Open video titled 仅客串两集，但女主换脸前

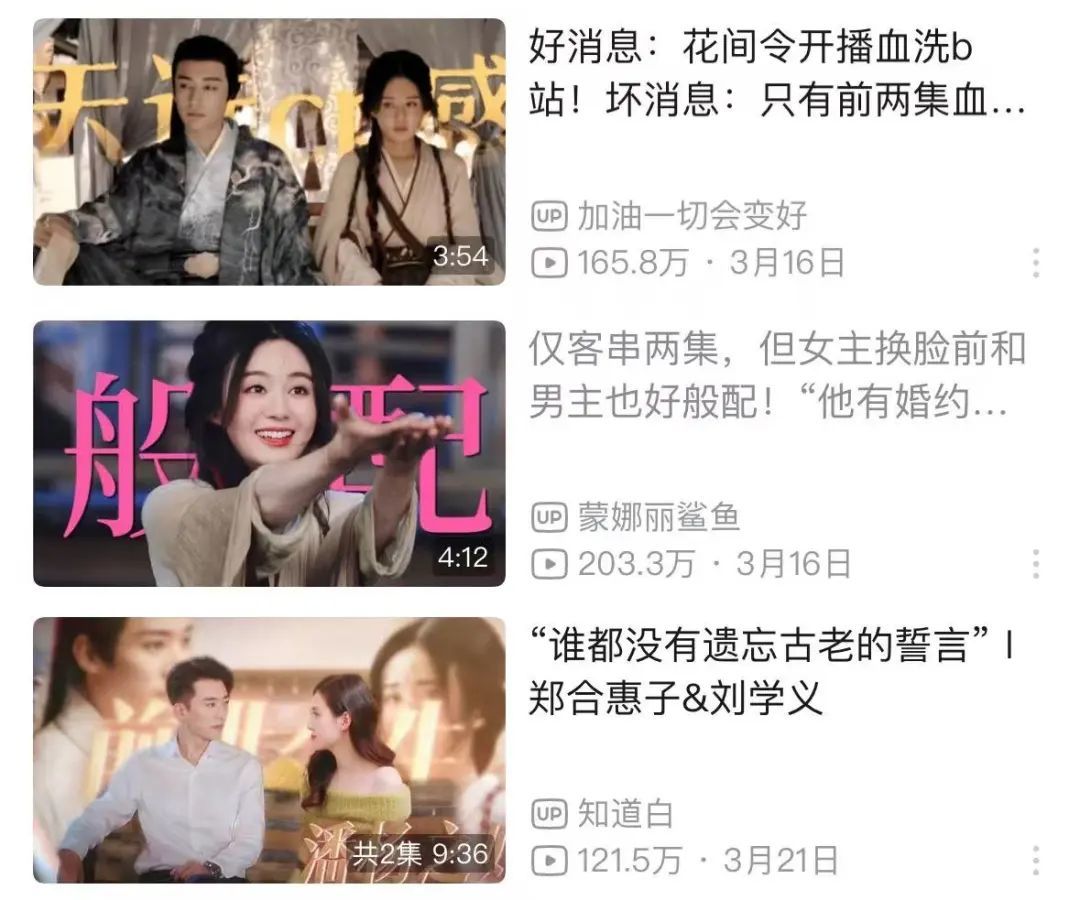pos(777,375)
